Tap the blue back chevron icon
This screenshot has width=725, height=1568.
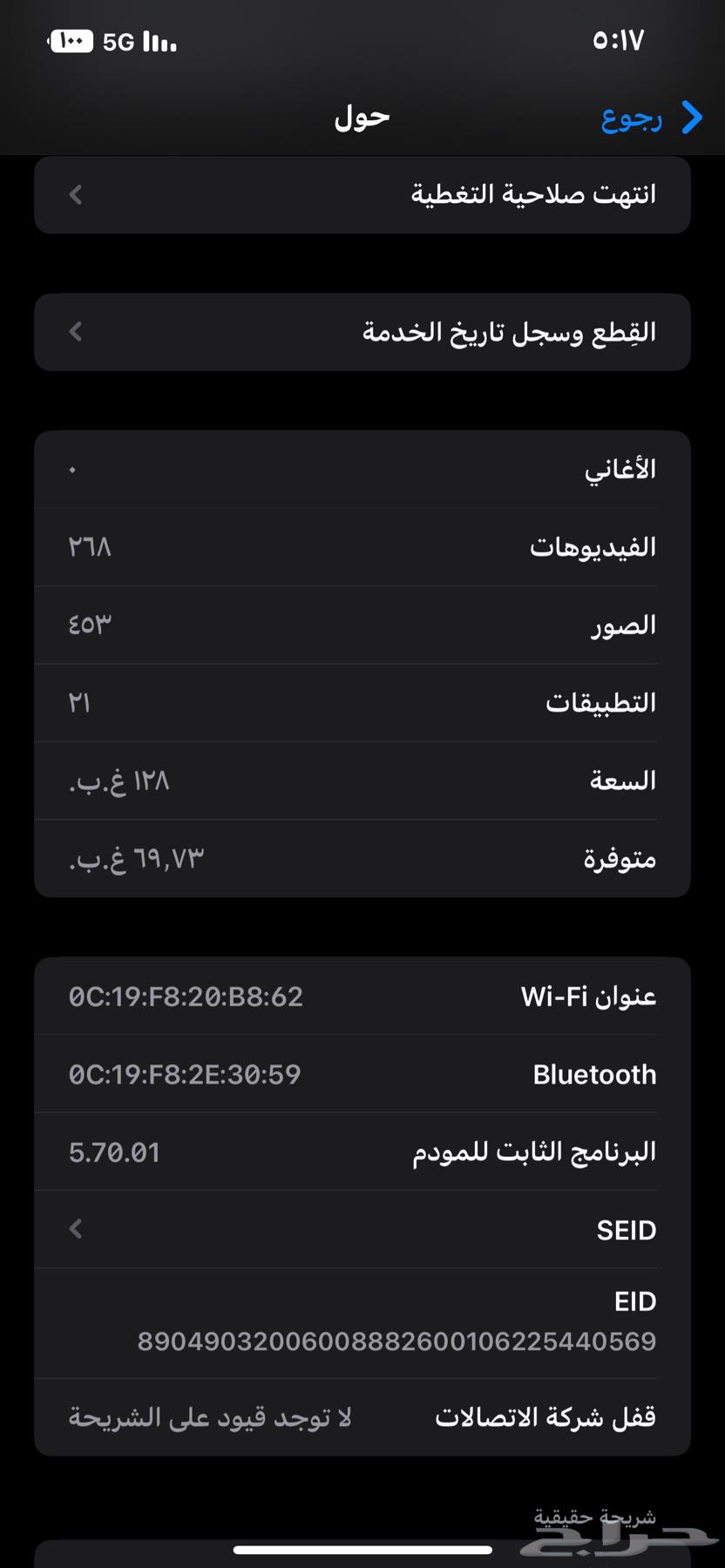click(x=691, y=116)
